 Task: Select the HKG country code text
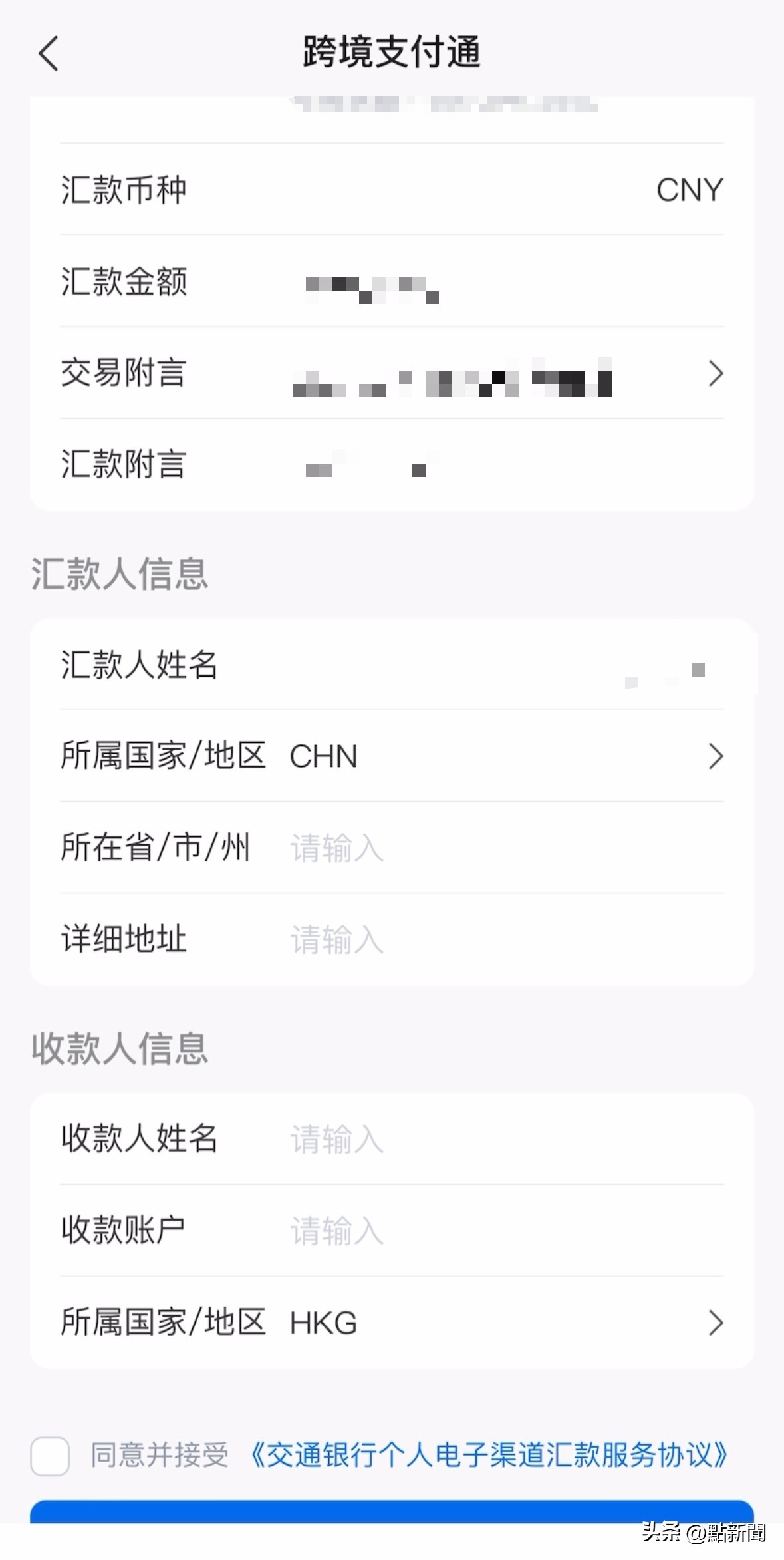[321, 1324]
